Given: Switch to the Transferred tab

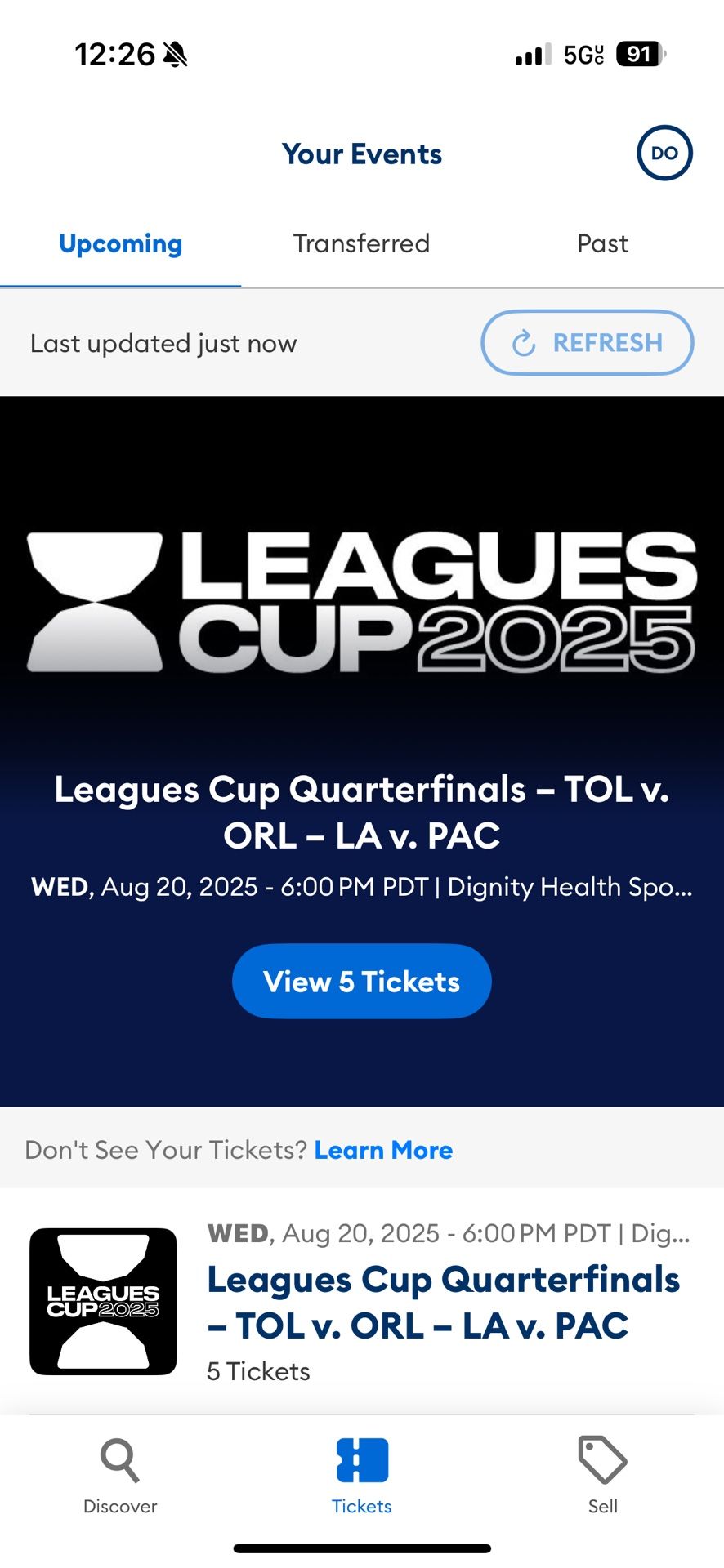Looking at the screenshot, I should tap(361, 243).
